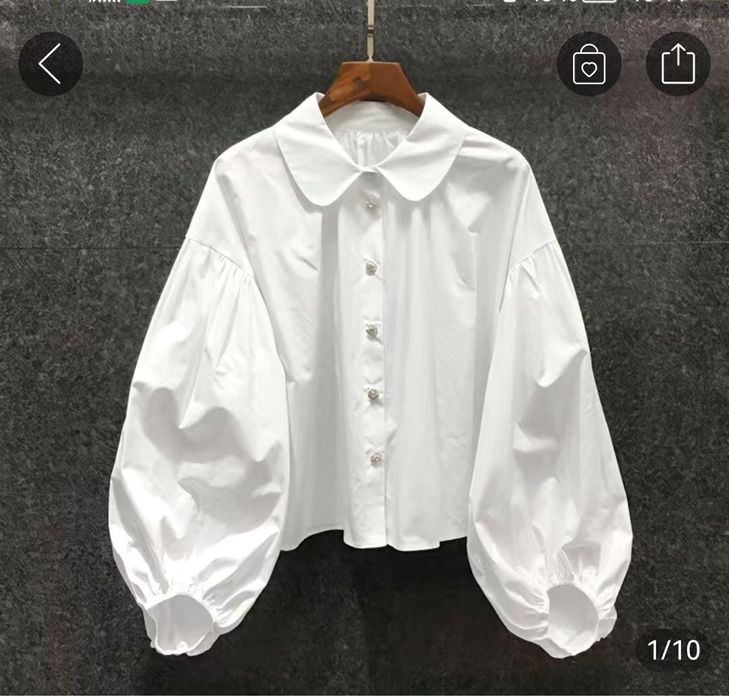Share this product
The image size is (729, 699).
tap(678, 65)
